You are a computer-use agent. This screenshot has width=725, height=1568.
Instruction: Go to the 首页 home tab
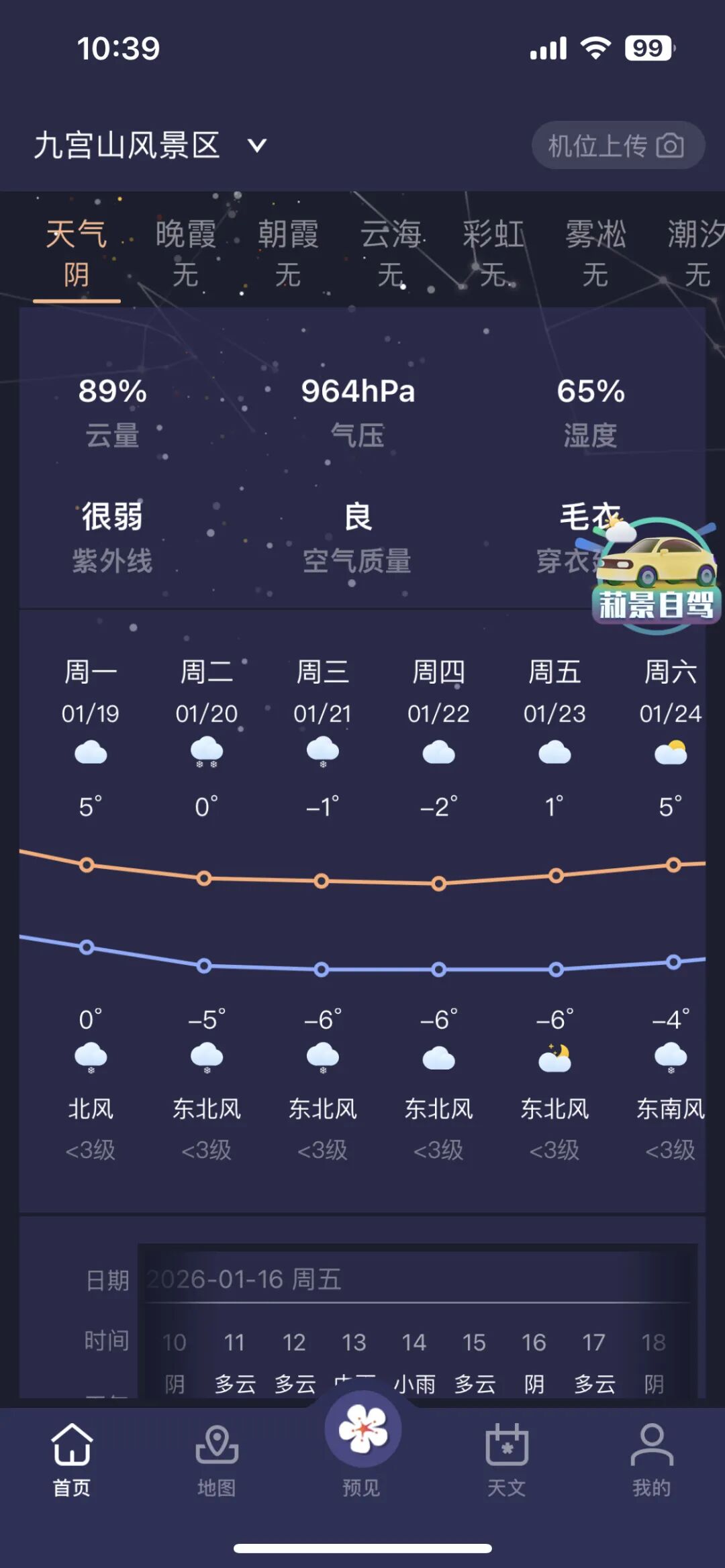pyautogui.click(x=72, y=1459)
